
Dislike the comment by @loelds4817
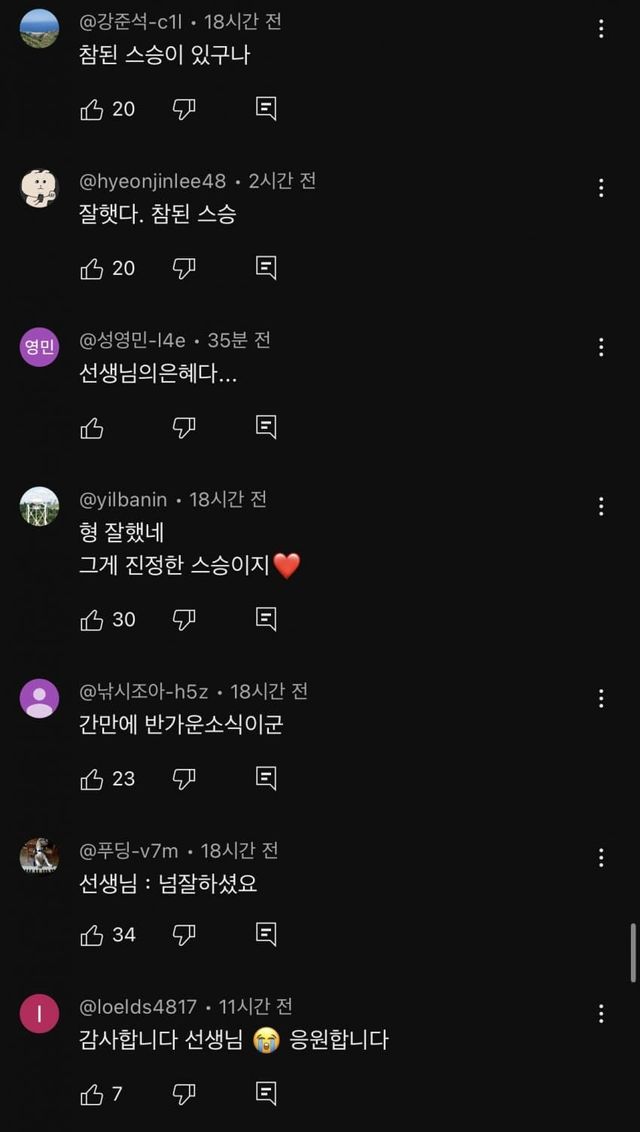click(184, 1094)
